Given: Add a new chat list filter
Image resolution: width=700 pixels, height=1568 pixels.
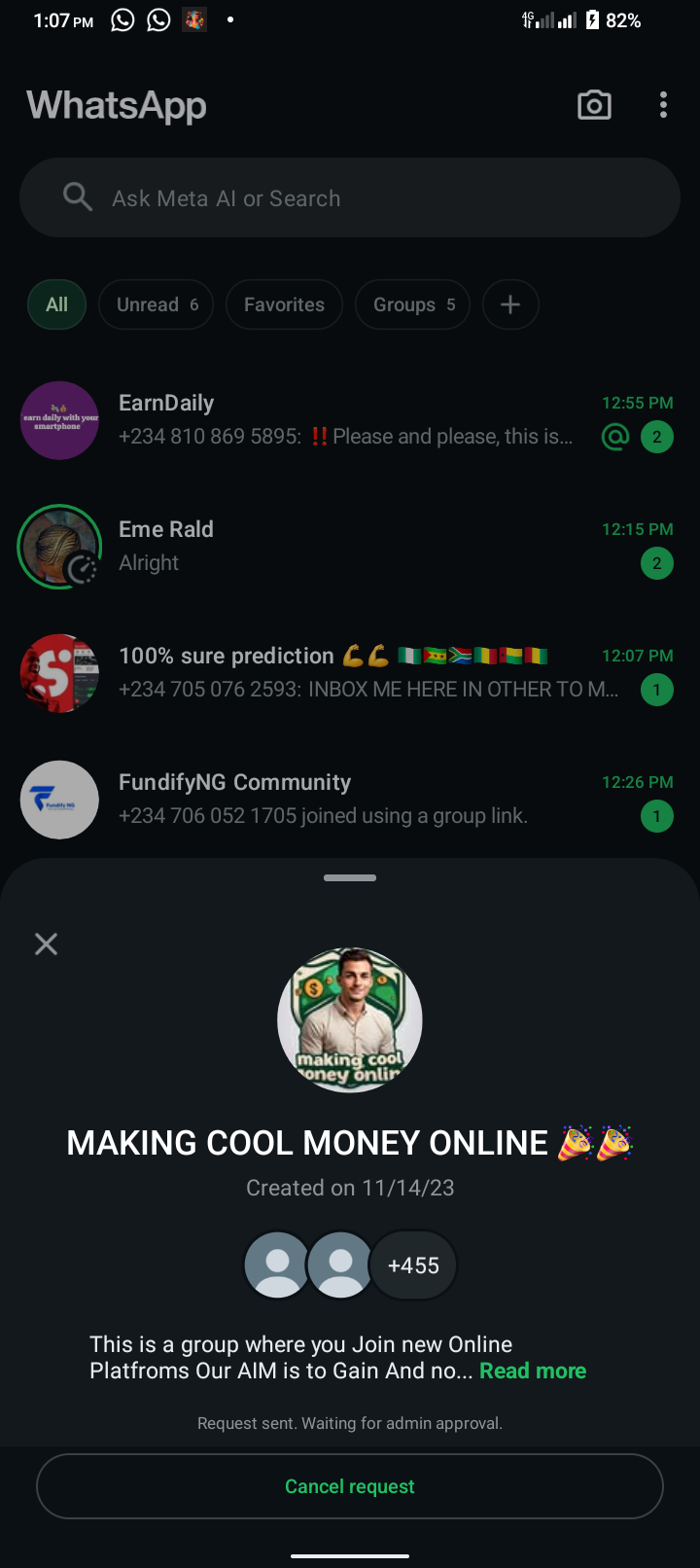Looking at the screenshot, I should click(x=510, y=304).
